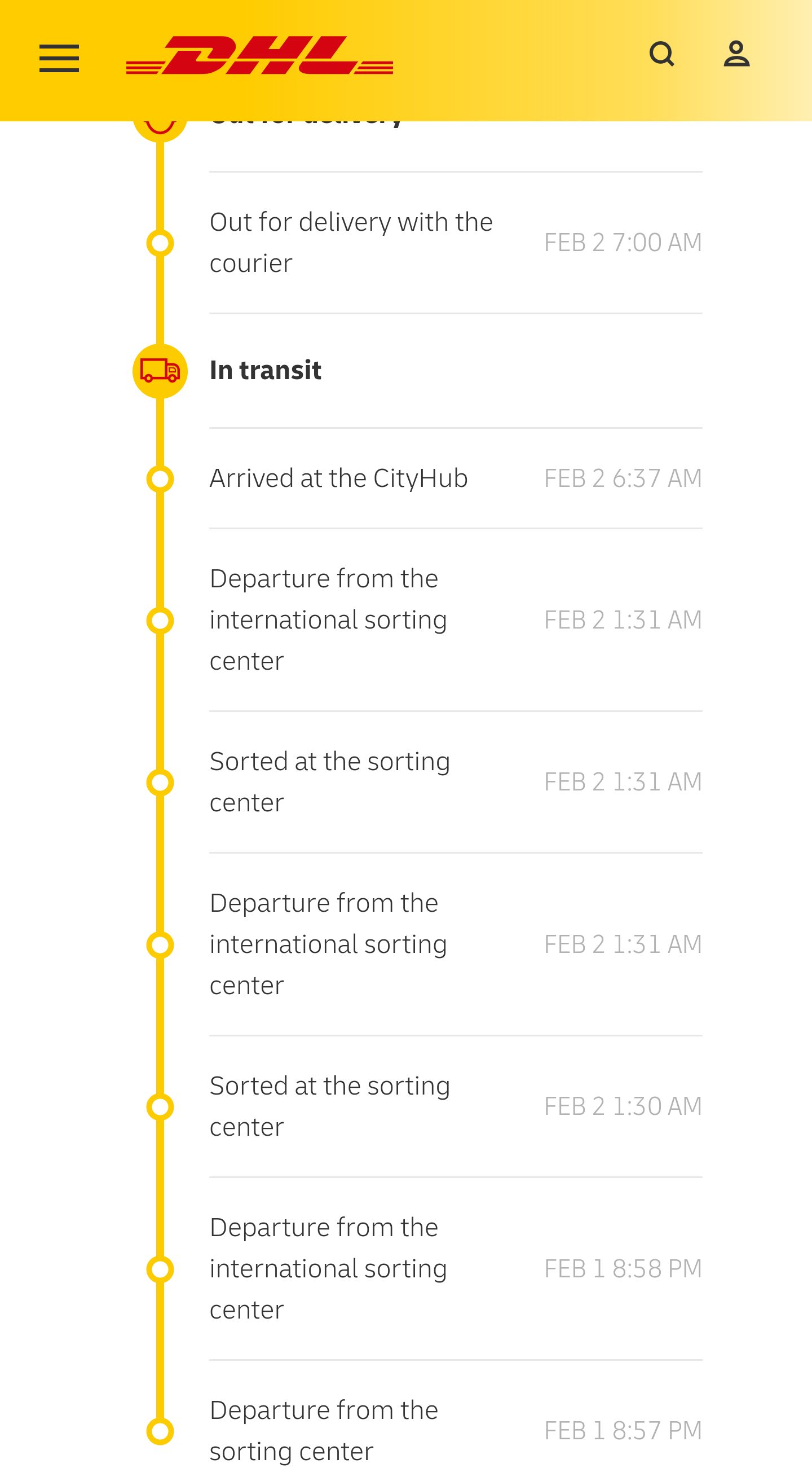Image resolution: width=812 pixels, height=1472 pixels.
Task: Select the timeline dot beside Out for delivery courier
Action: (x=161, y=243)
